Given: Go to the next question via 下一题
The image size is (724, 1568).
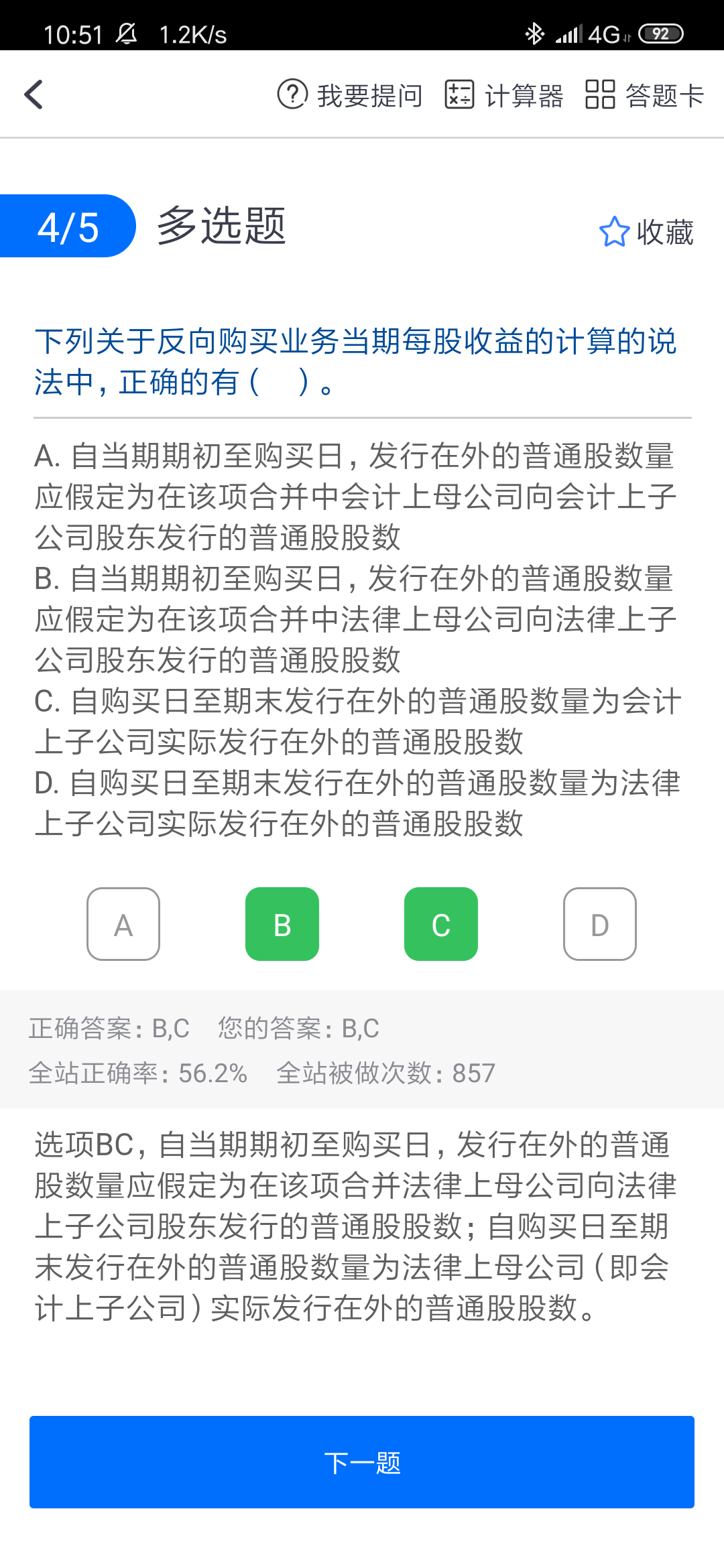Looking at the screenshot, I should [362, 1462].
